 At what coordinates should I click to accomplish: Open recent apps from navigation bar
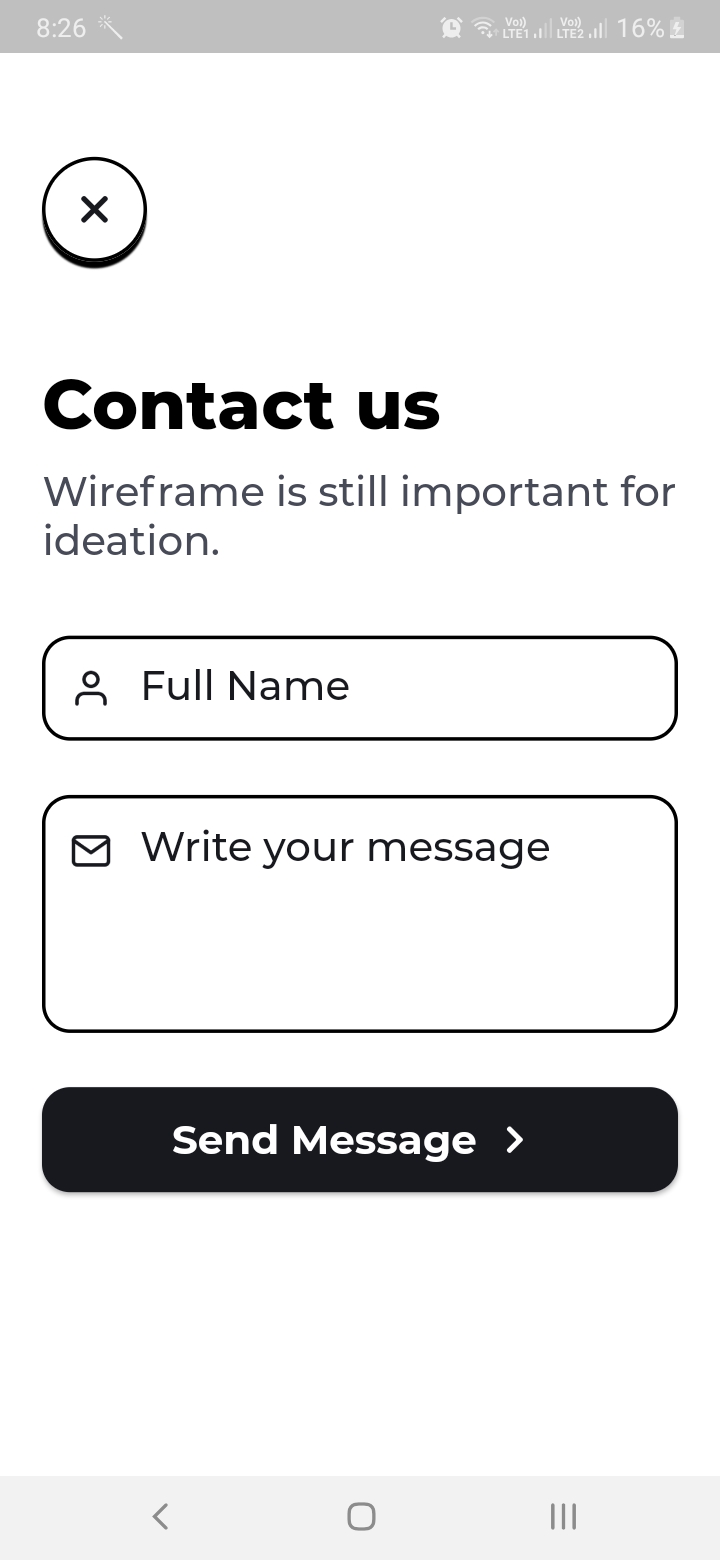[563, 1517]
